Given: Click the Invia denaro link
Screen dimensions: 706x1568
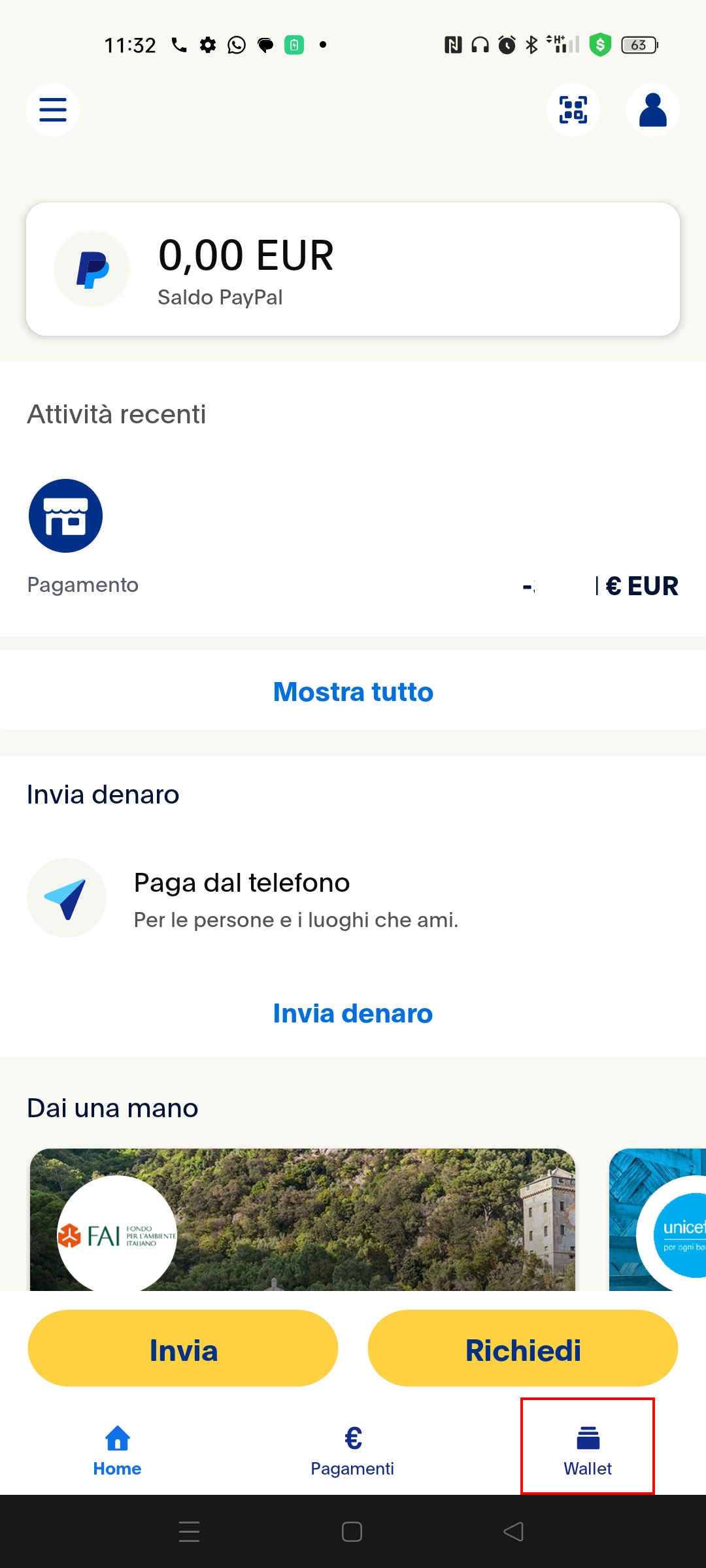Looking at the screenshot, I should pos(352,1013).
